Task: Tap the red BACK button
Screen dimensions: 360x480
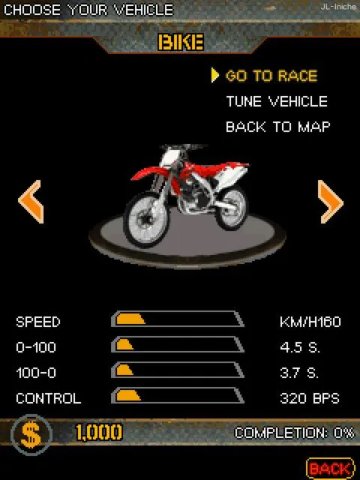Action: pyautogui.click(x=330, y=469)
